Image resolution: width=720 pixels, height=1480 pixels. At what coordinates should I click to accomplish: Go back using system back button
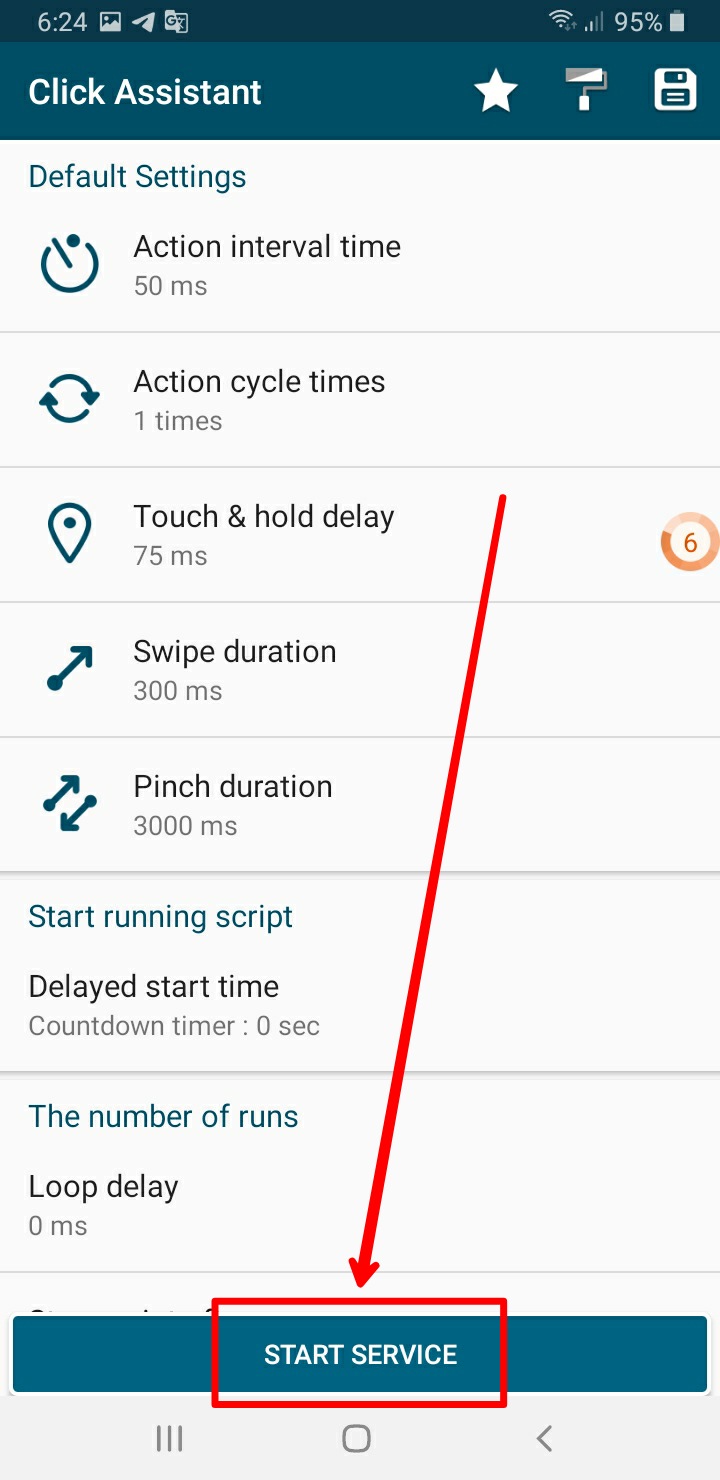click(544, 1438)
